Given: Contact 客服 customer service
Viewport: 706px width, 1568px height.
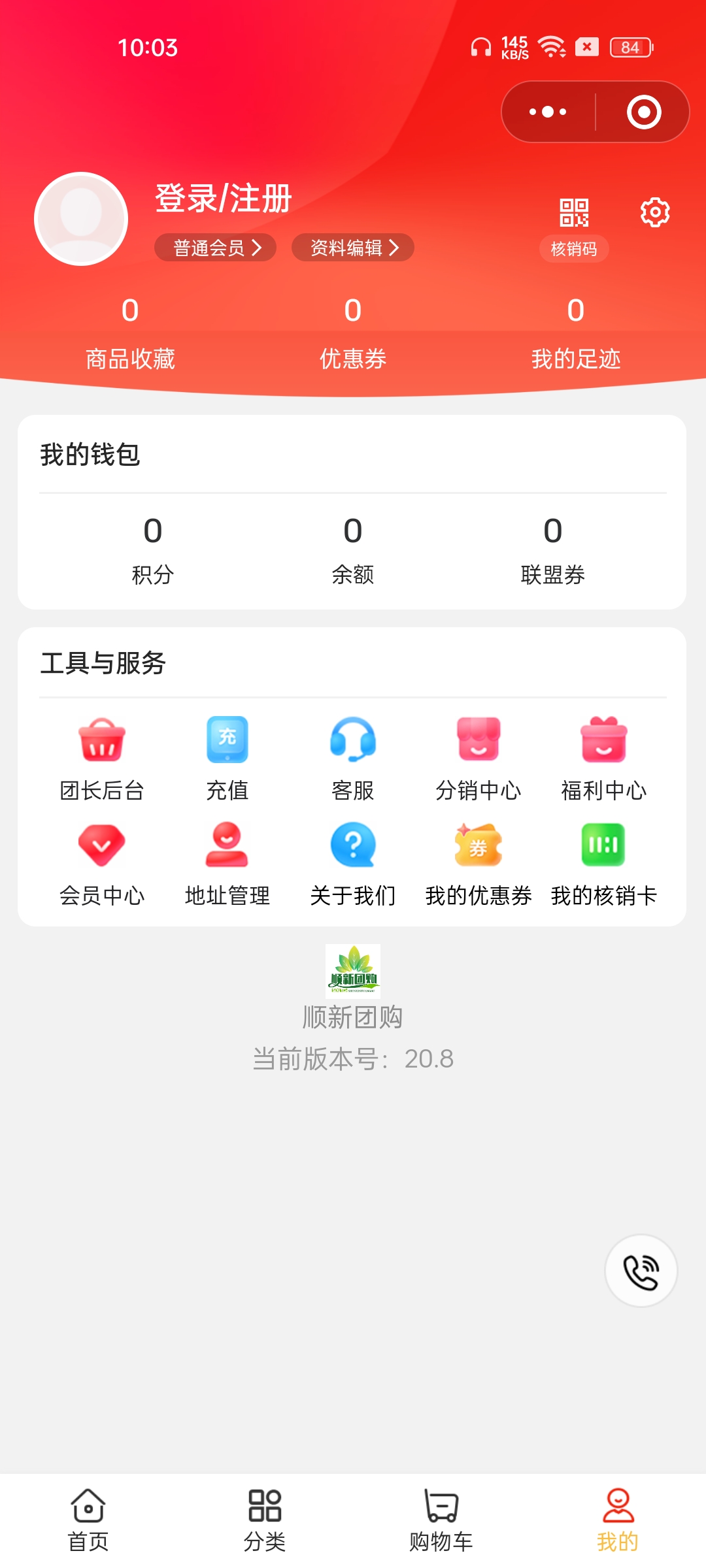Looking at the screenshot, I should [353, 759].
